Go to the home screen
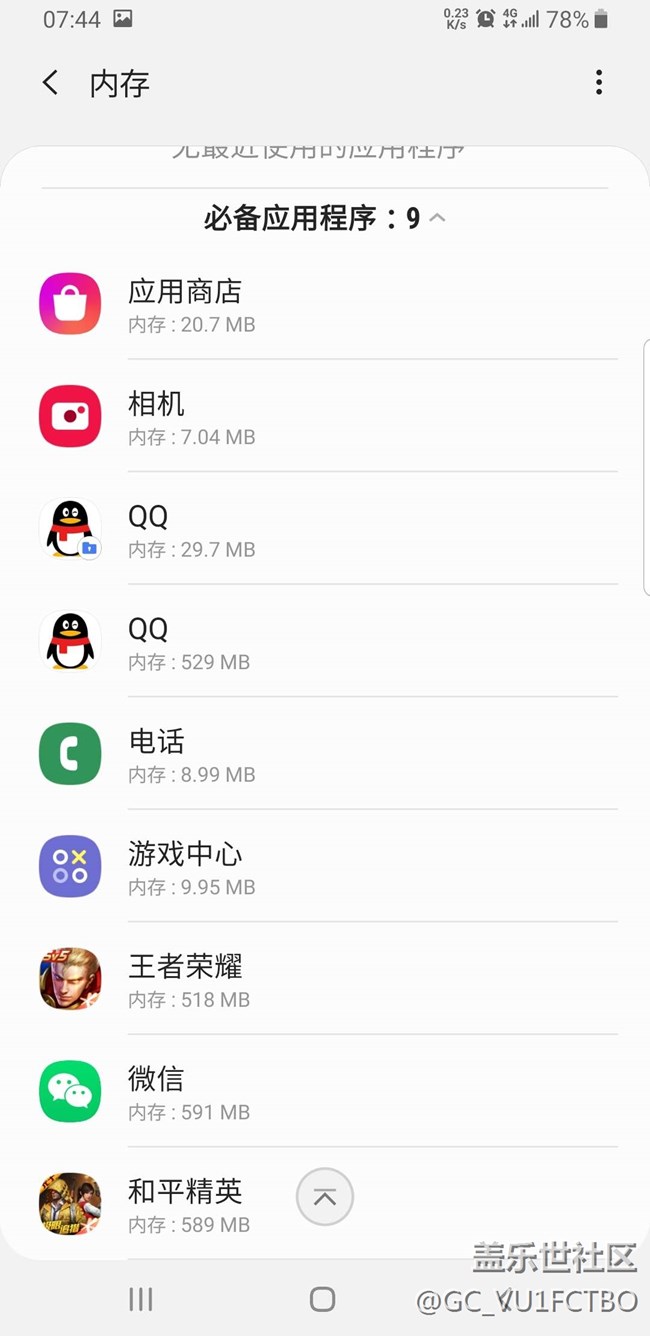 pyautogui.click(x=322, y=1299)
